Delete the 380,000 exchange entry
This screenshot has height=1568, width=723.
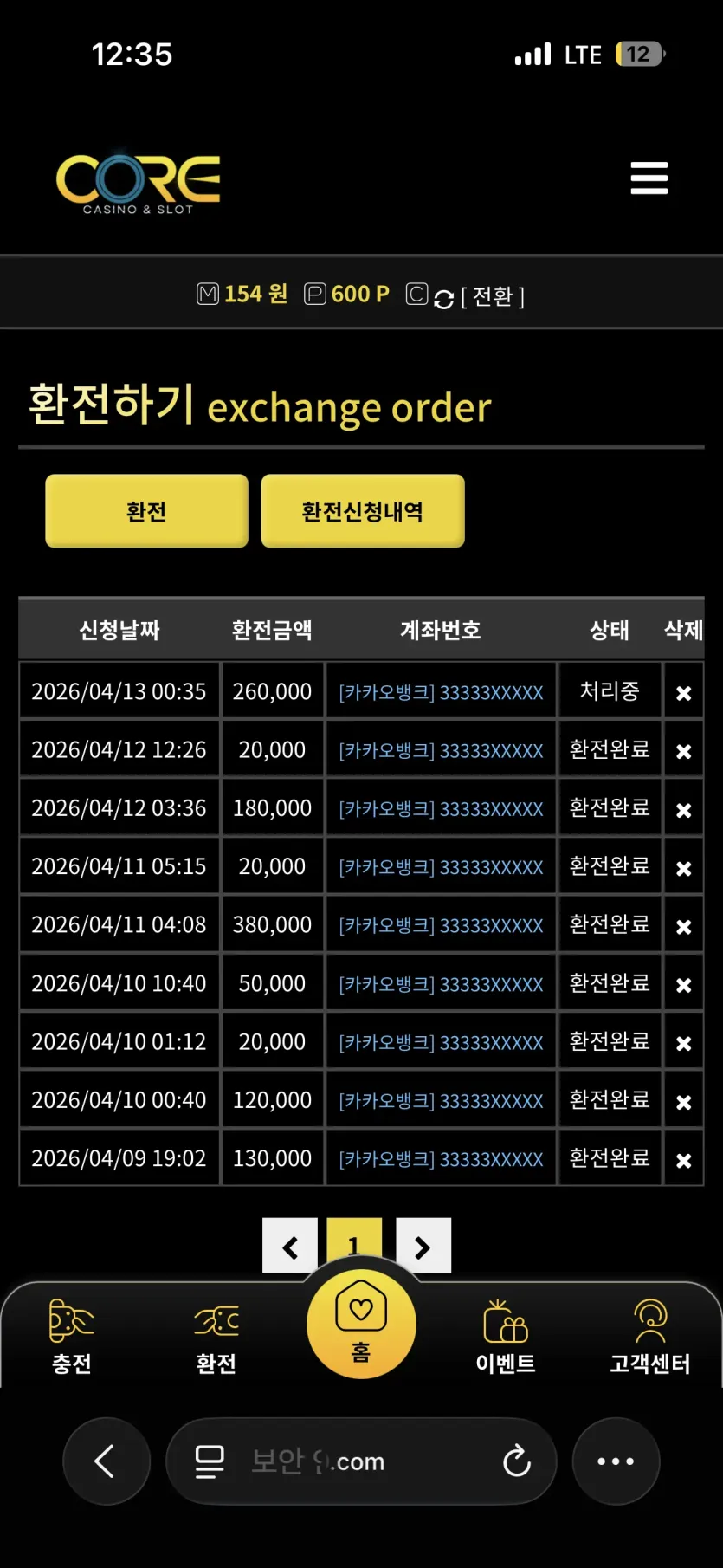[683, 926]
